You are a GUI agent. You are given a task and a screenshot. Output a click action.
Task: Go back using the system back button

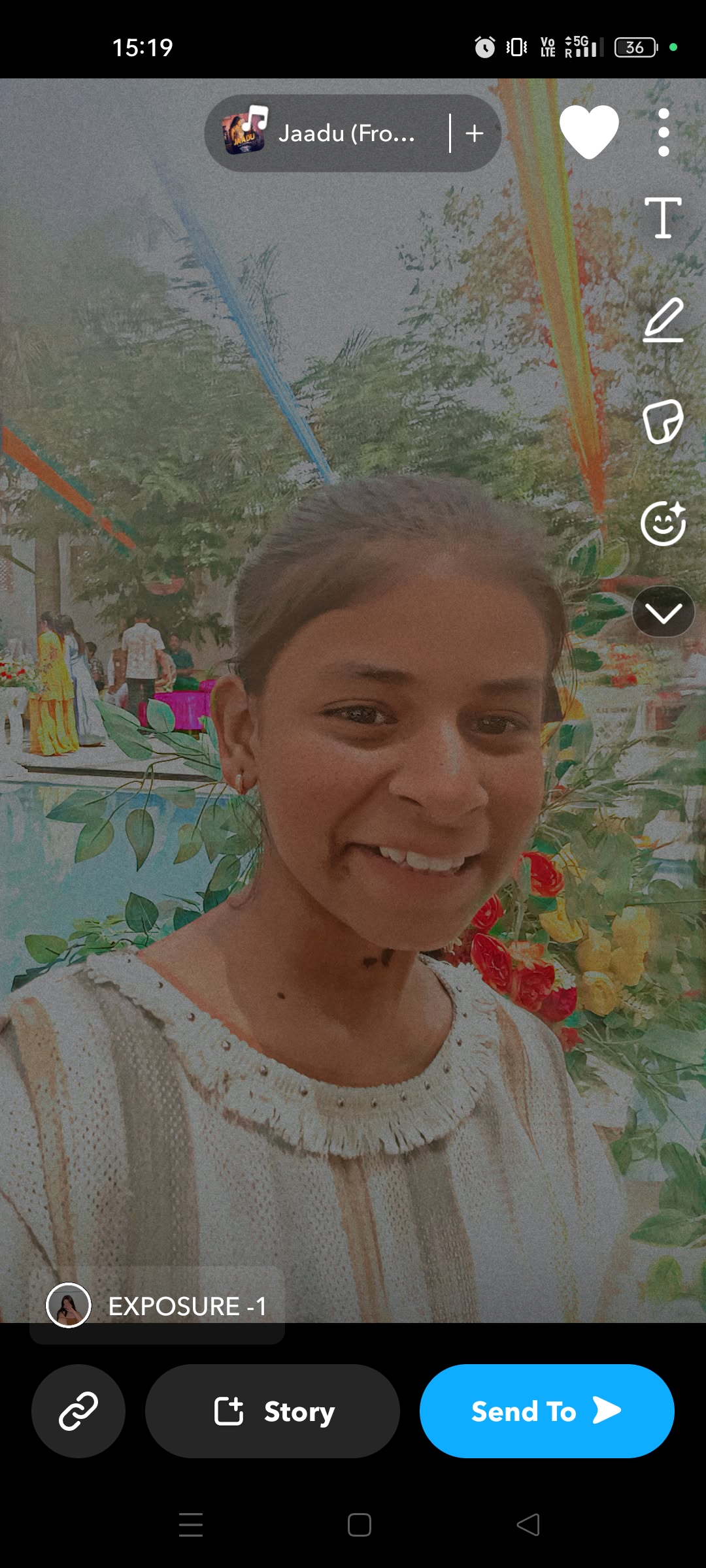pos(528,1525)
